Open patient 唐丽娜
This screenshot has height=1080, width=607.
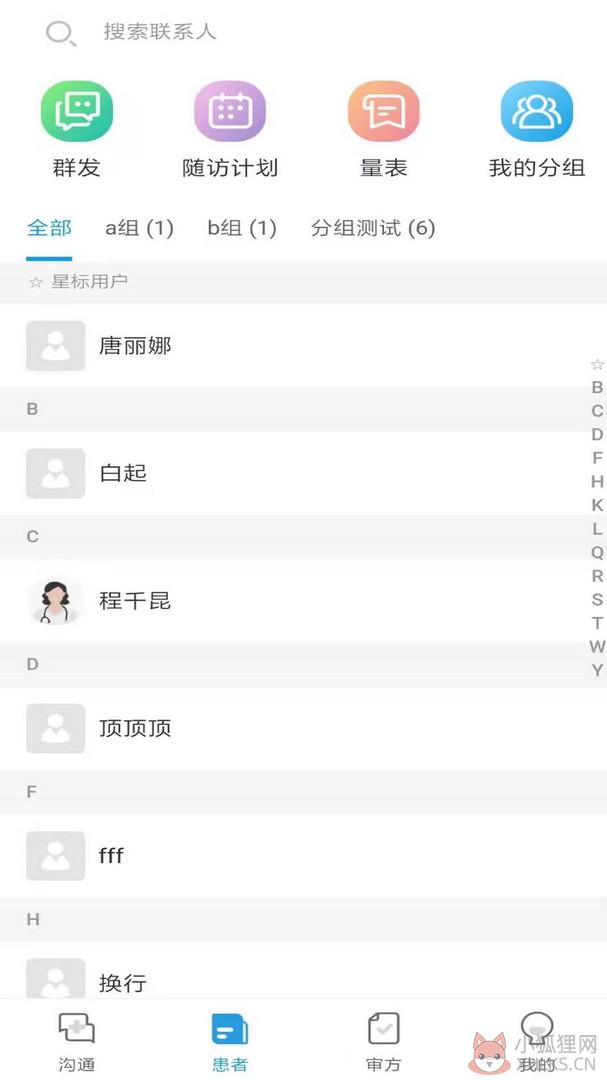pyautogui.click(x=303, y=346)
